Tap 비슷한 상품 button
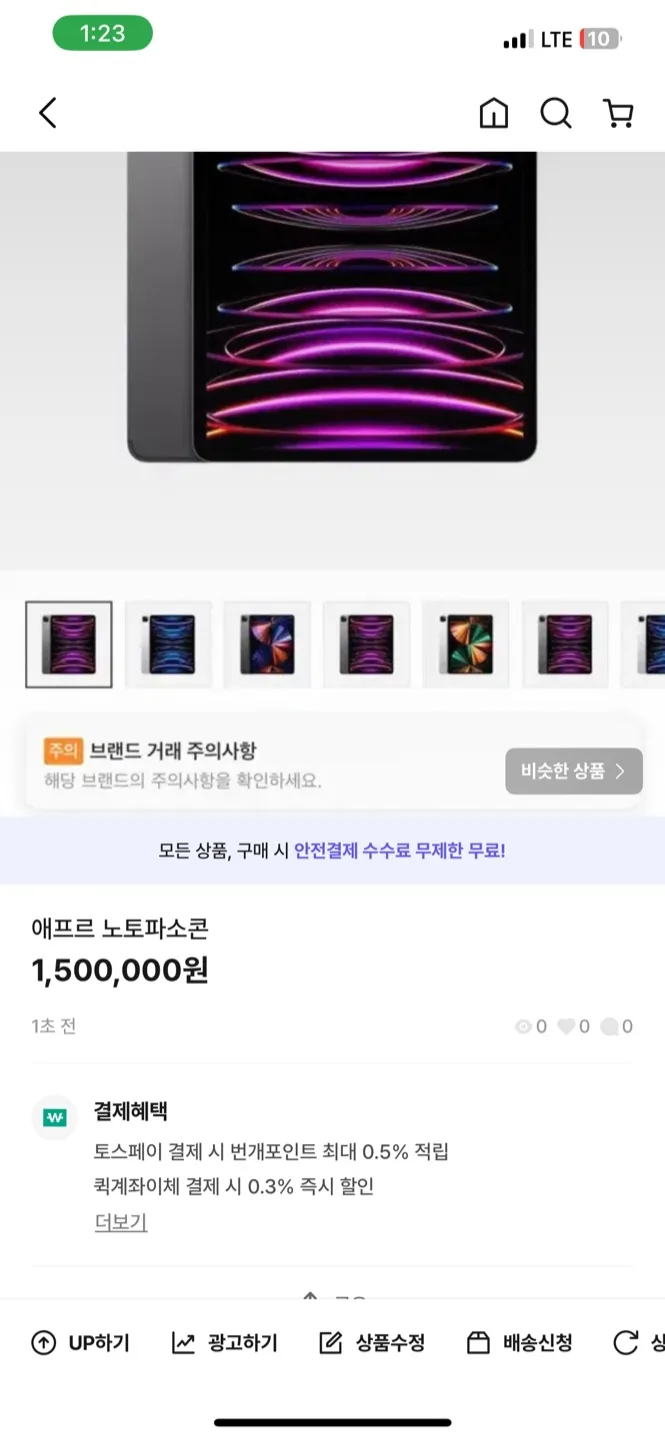The image size is (665, 1440). 573,771
